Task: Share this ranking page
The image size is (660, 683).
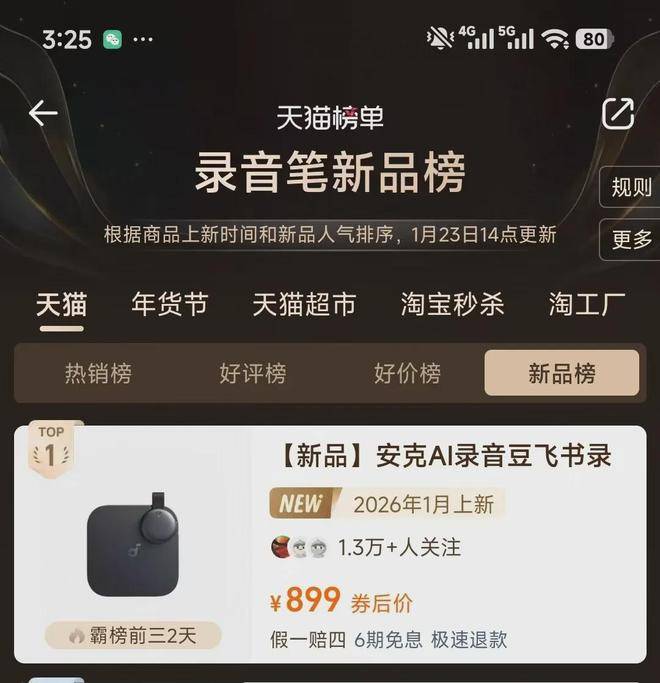Action: click(618, 114)
